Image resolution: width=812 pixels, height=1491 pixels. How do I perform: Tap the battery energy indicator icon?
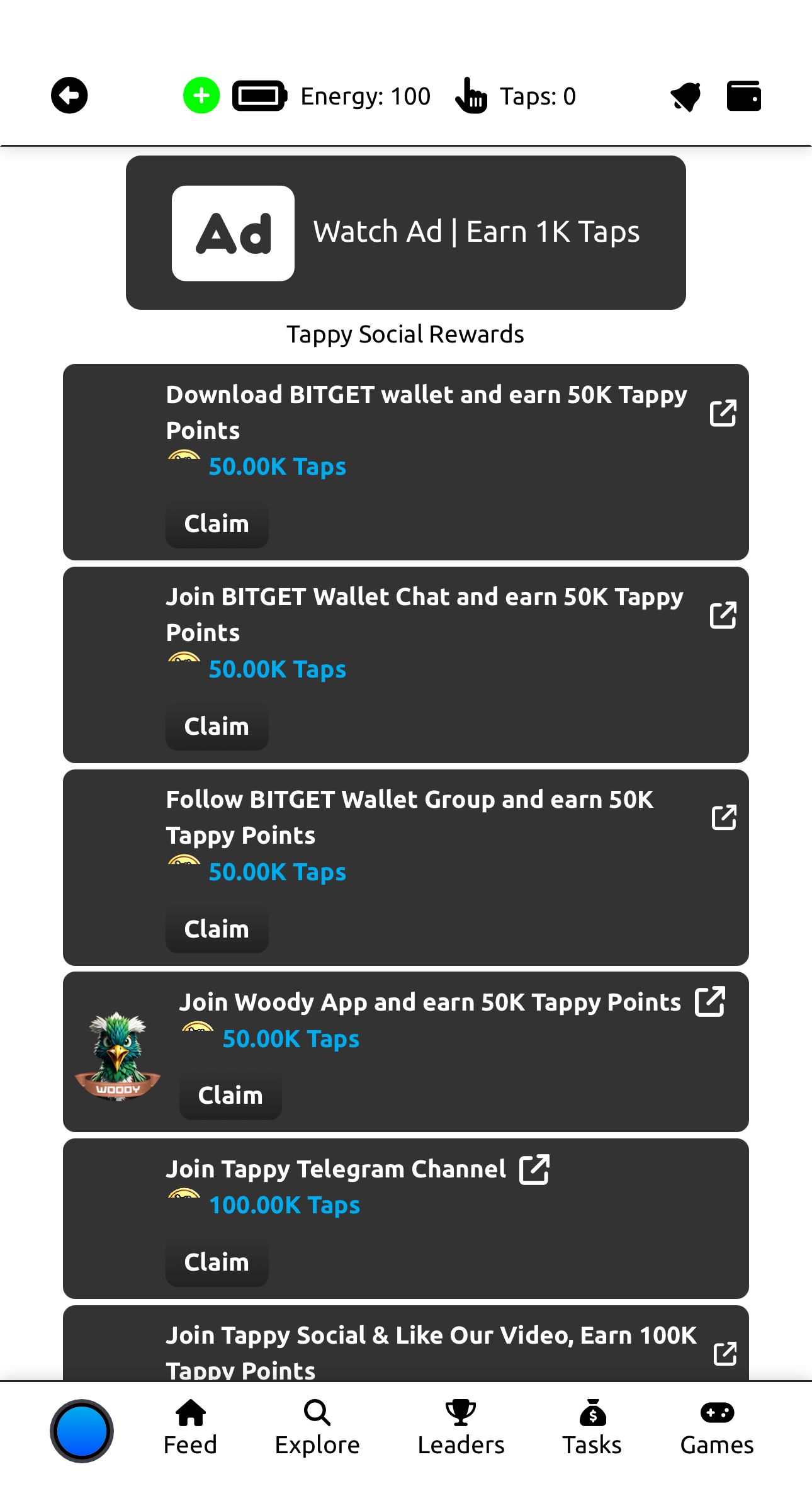[x=259, y=95]
